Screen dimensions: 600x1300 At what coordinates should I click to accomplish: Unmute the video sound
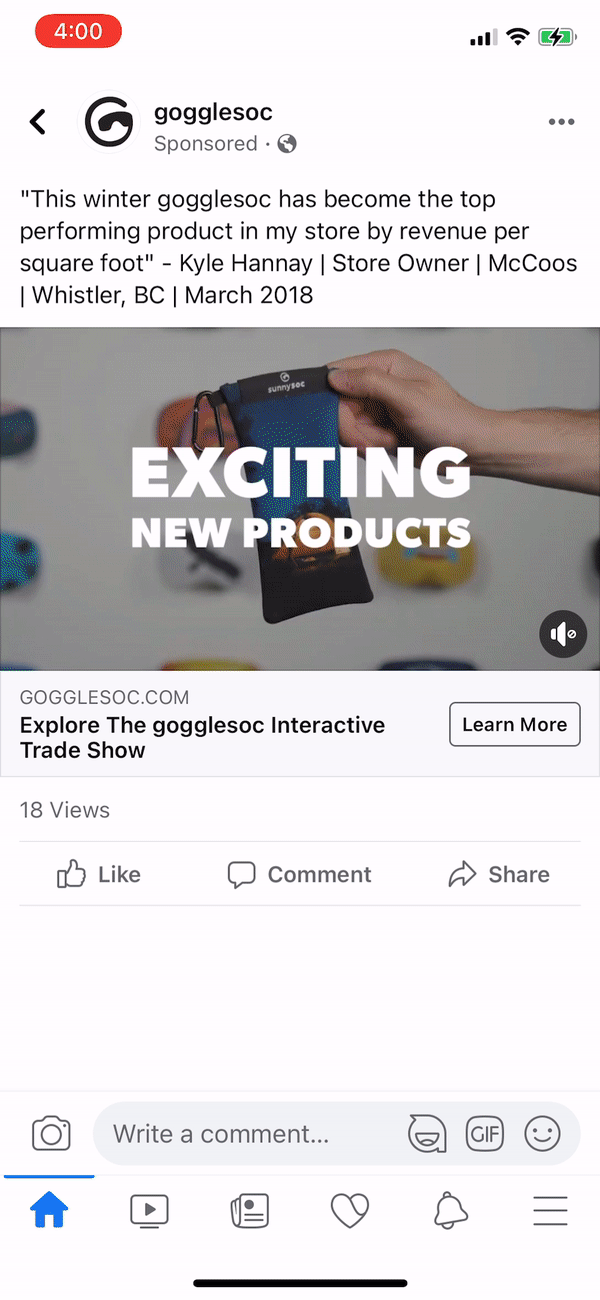pyautogui.click(x=563, y=634)
